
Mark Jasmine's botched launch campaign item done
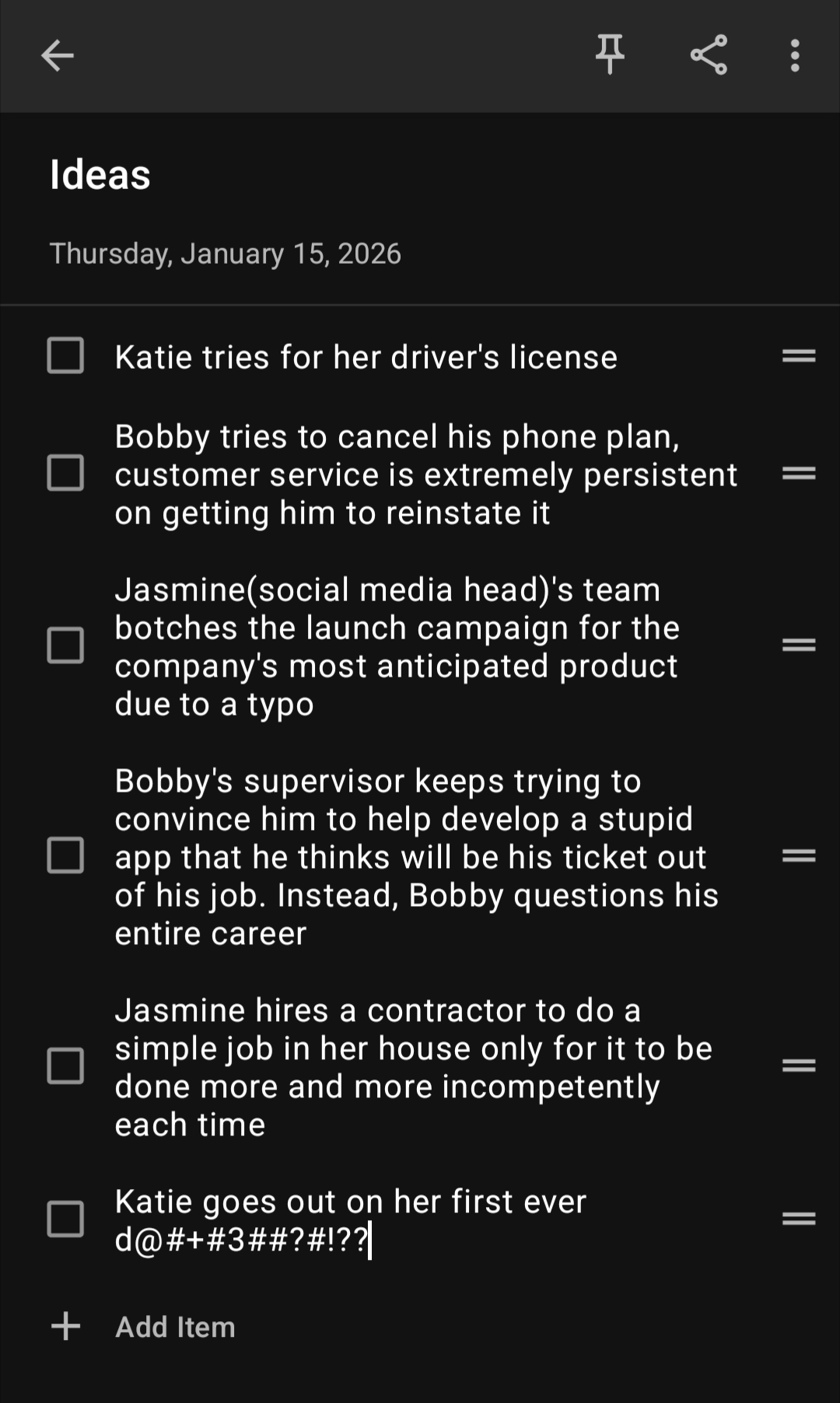[65, 646]
